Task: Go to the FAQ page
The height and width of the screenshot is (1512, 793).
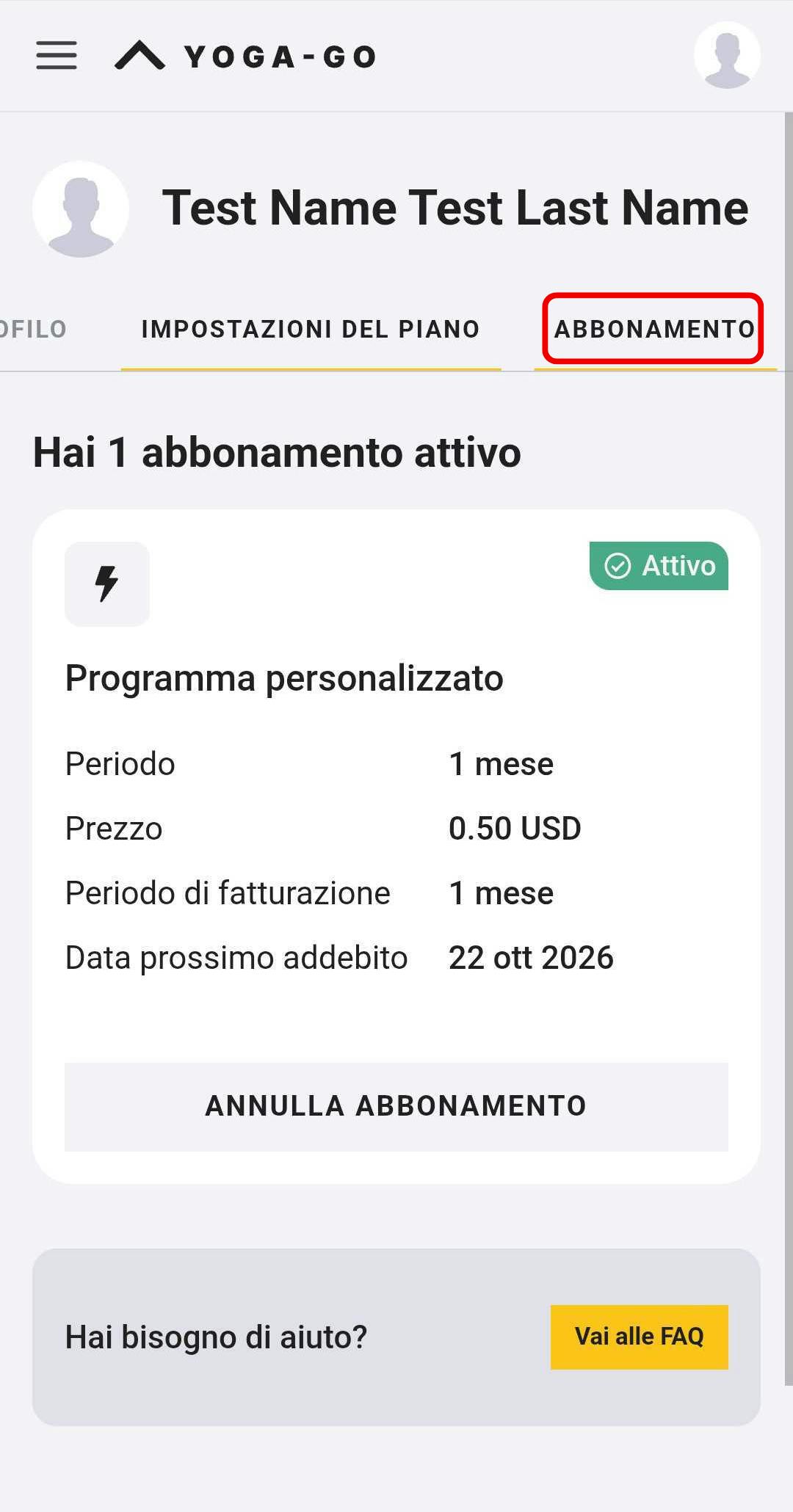Action: coord(639,1337)
